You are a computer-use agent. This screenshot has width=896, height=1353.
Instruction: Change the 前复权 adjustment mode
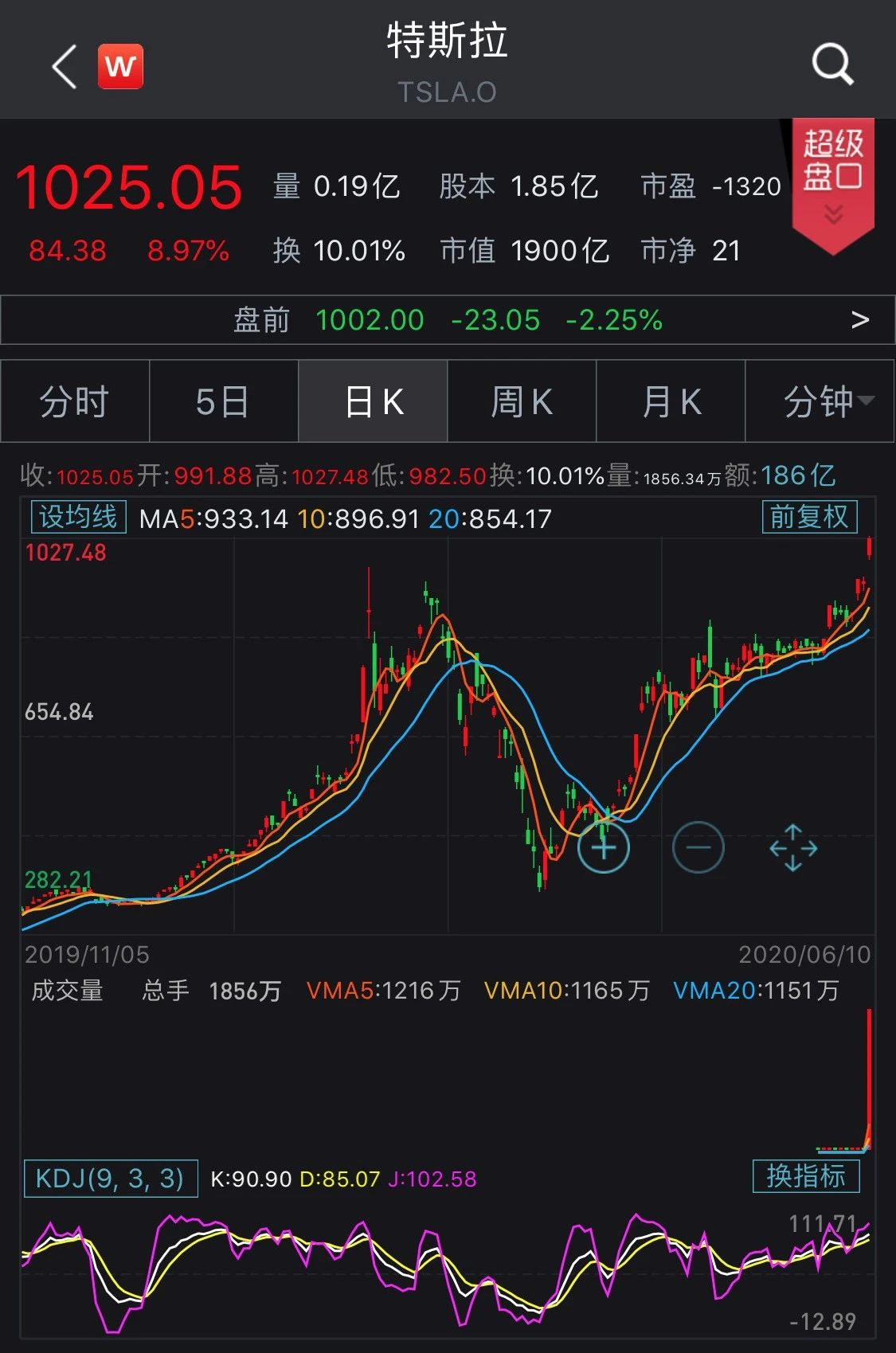point(809,517)
